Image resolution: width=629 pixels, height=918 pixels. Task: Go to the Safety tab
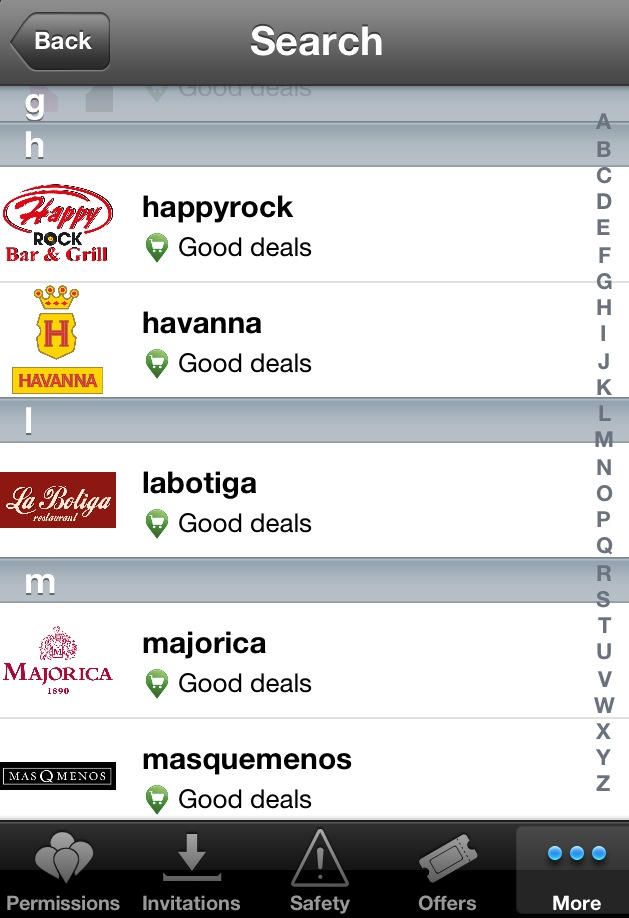[319, 870]
